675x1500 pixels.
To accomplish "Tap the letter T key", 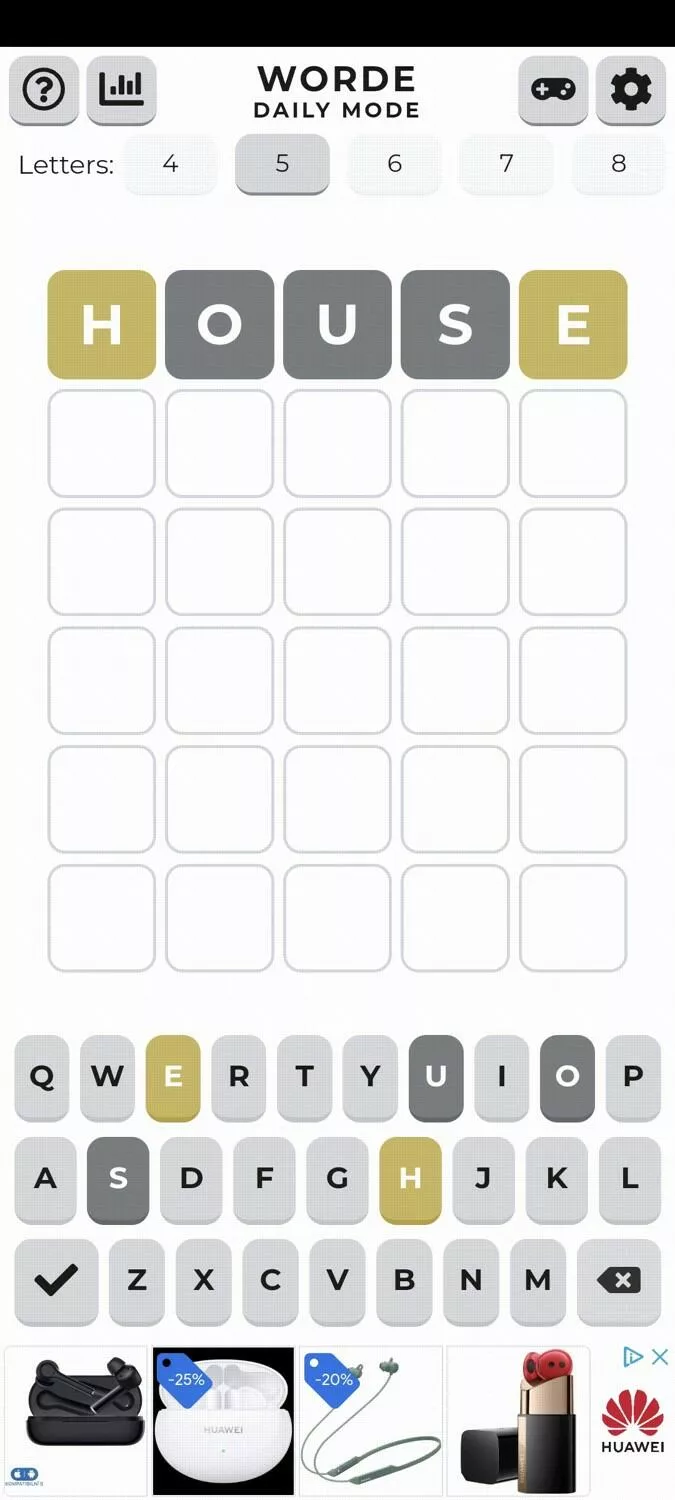I will coord(304,1077).
